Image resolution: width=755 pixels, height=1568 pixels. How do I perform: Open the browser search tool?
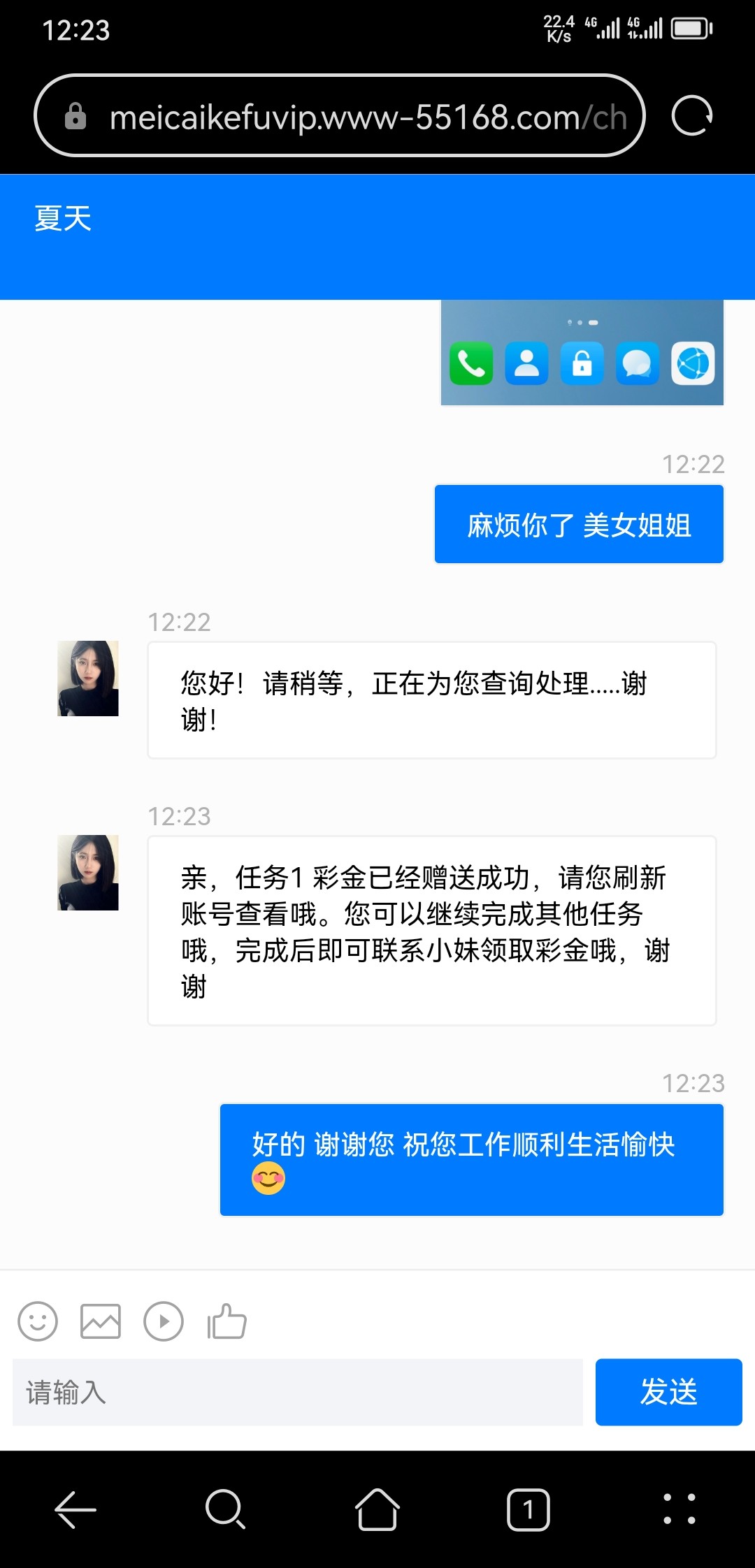225,1509
